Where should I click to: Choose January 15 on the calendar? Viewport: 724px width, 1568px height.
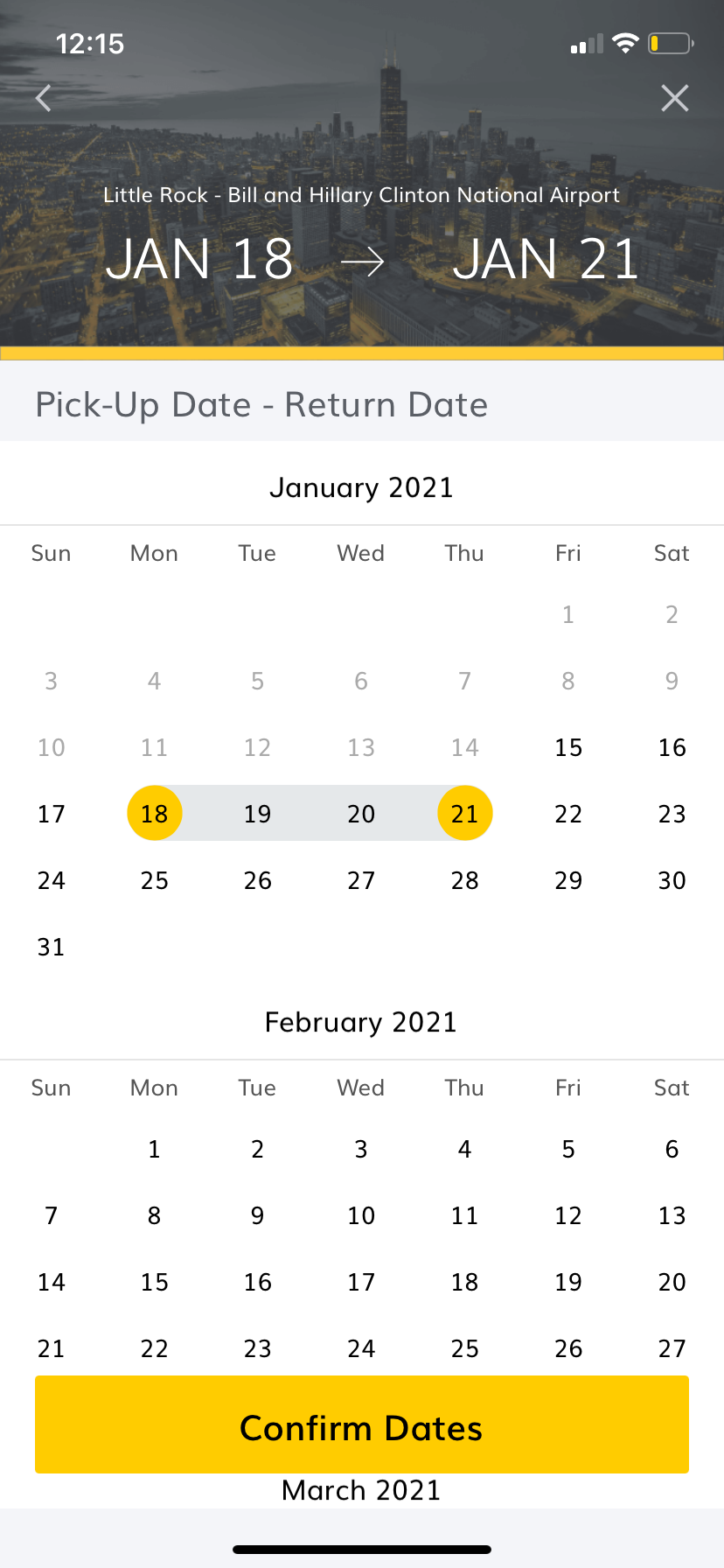(x=568, y=747)
